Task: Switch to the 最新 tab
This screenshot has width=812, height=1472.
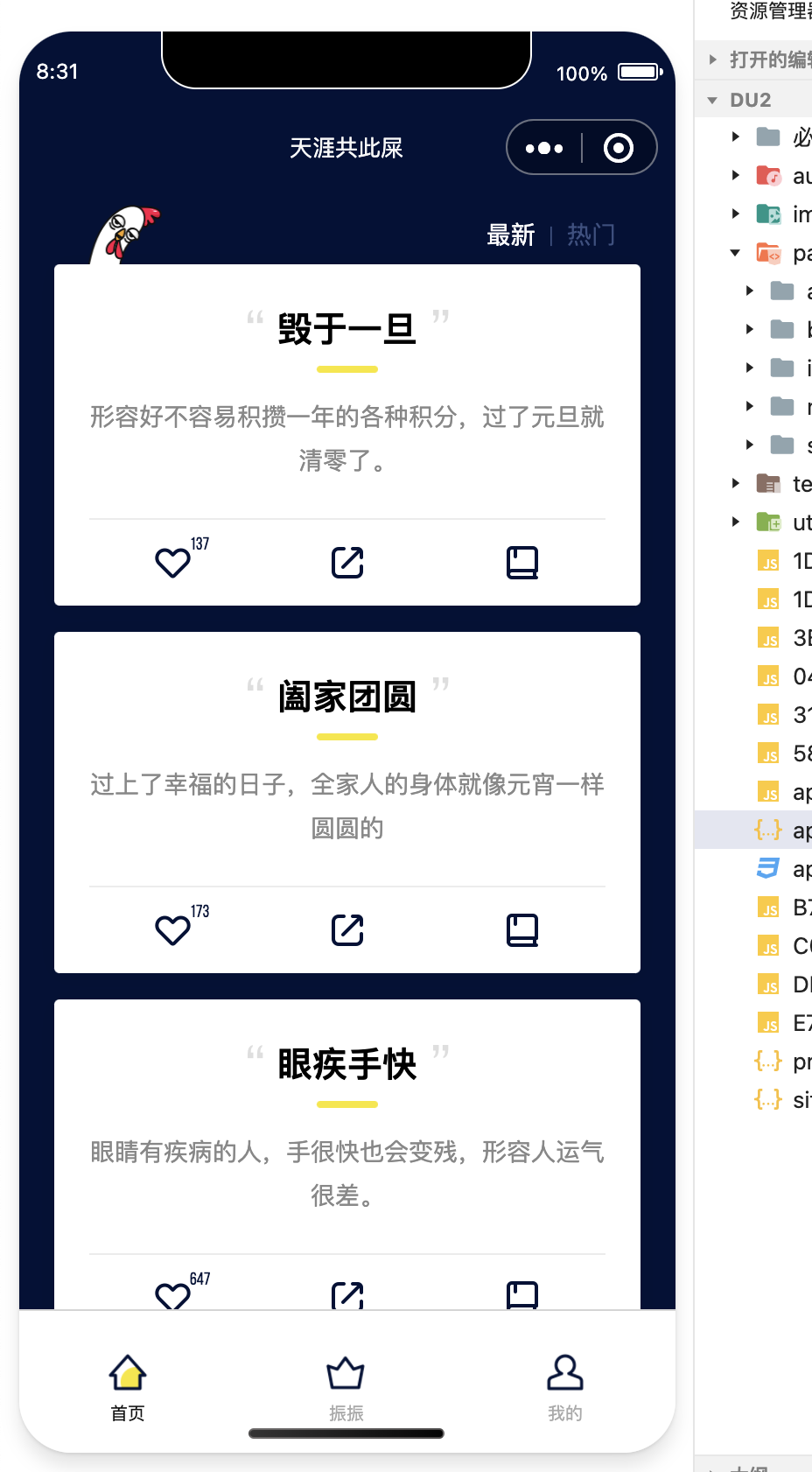Action: click(x=510, y=235)
